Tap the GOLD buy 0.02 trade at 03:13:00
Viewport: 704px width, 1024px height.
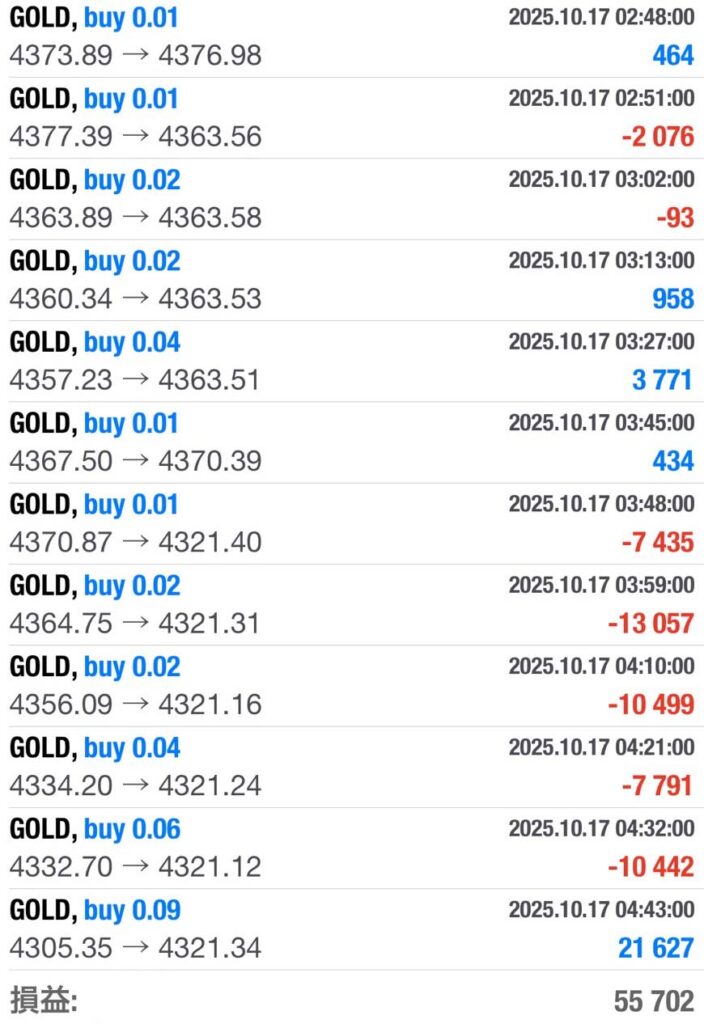(x=352, y=280)
